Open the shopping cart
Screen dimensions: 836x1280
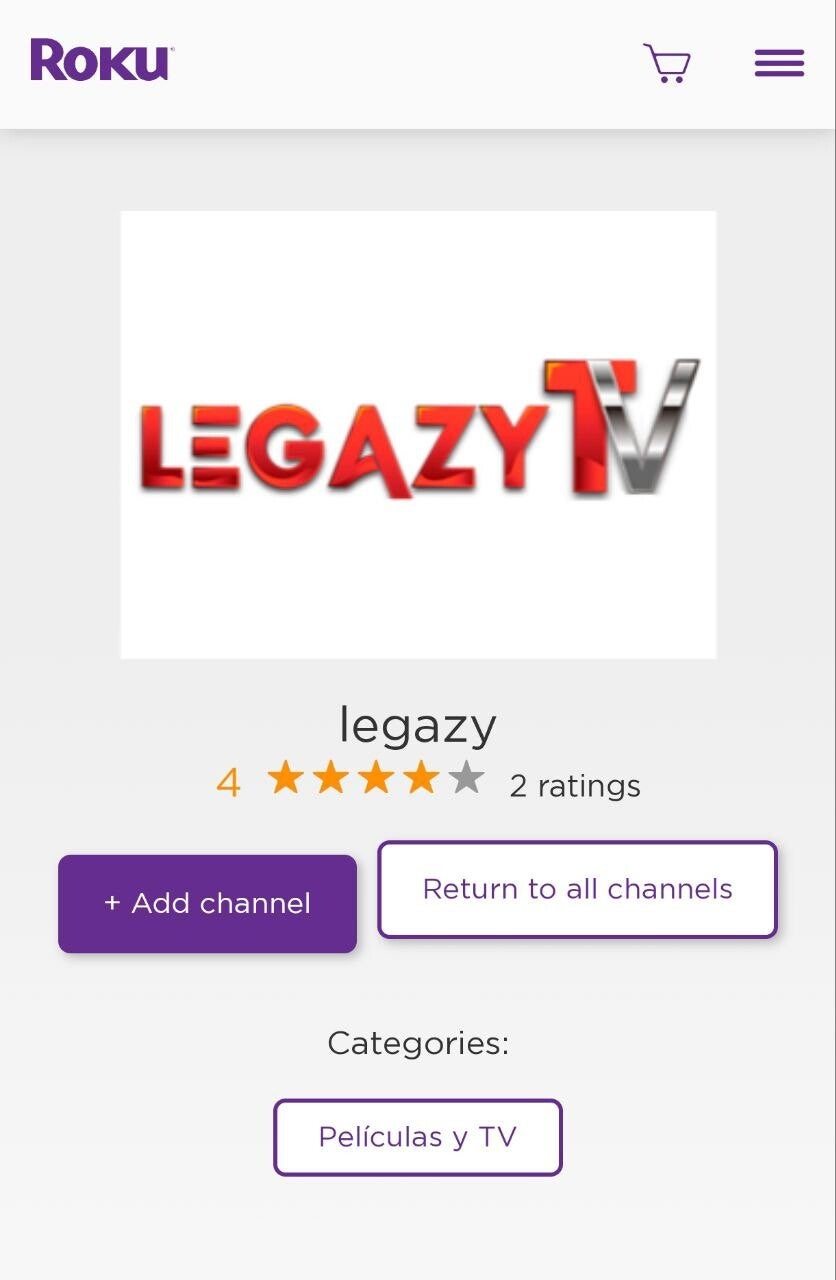pos(667,63)
